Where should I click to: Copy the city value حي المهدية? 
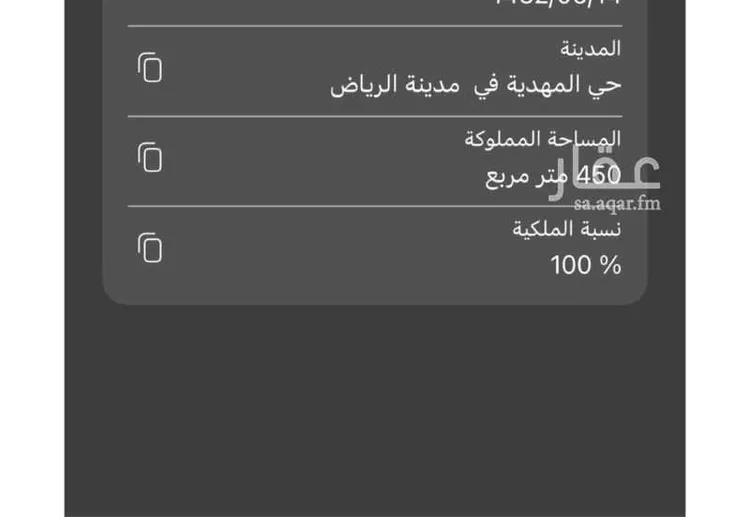pos(150,68)
